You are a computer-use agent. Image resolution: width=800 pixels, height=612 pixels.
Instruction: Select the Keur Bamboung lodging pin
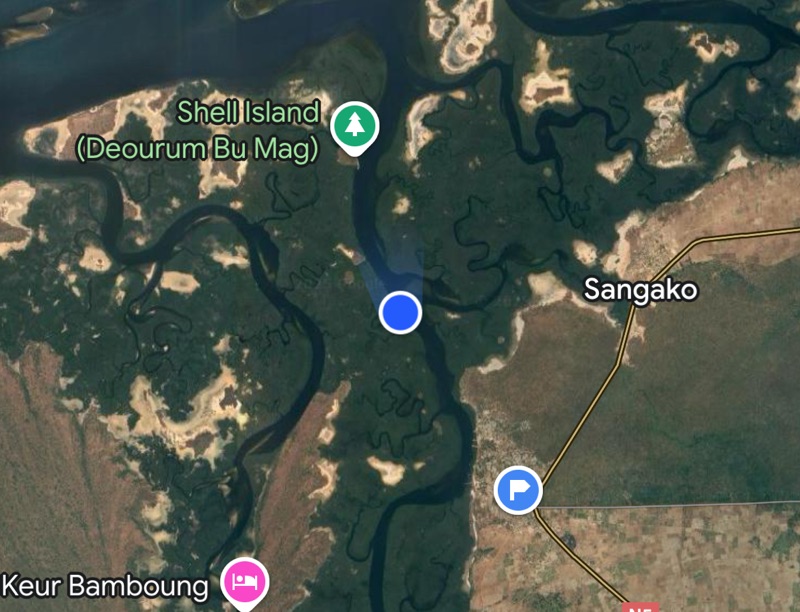[x=245, y=580]
